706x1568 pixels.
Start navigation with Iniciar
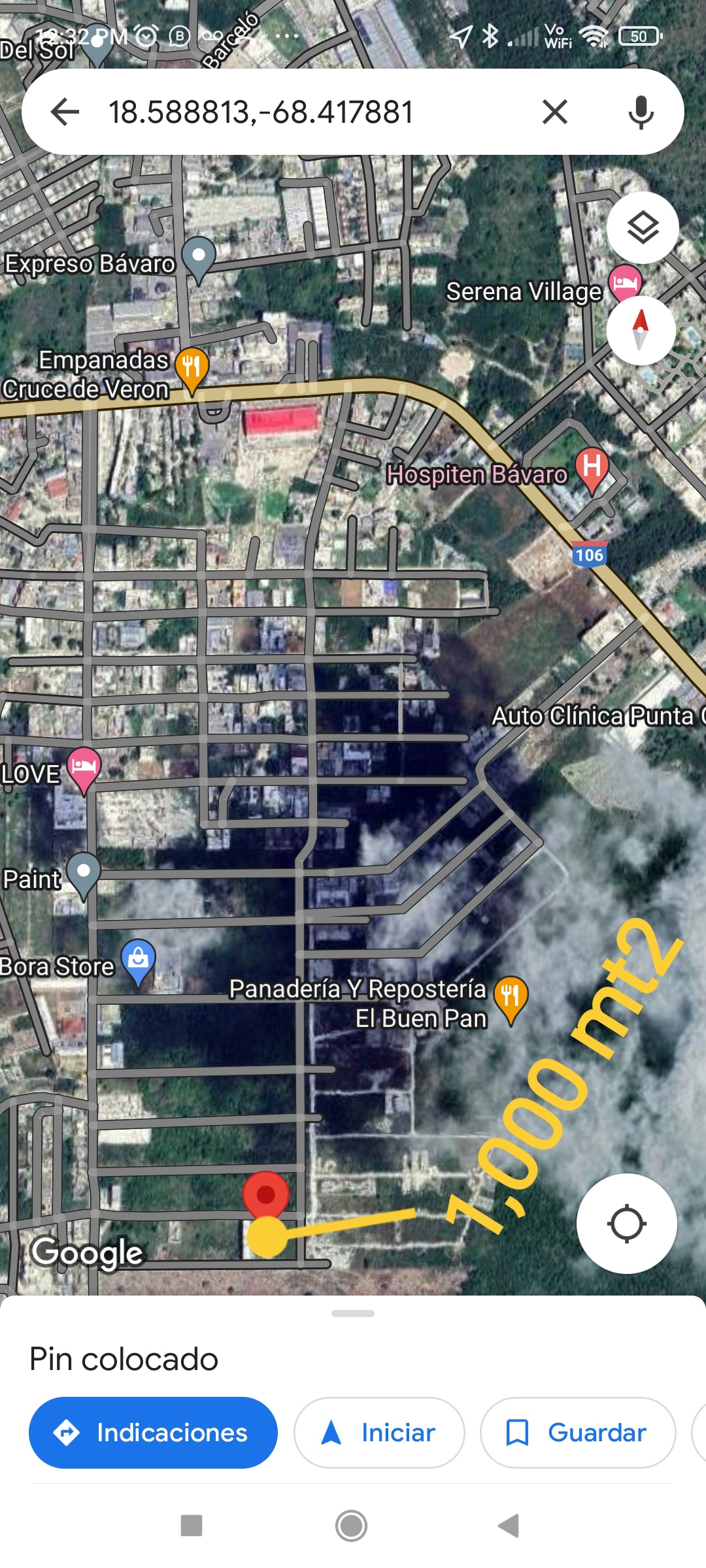click(x=379, y=1433)
